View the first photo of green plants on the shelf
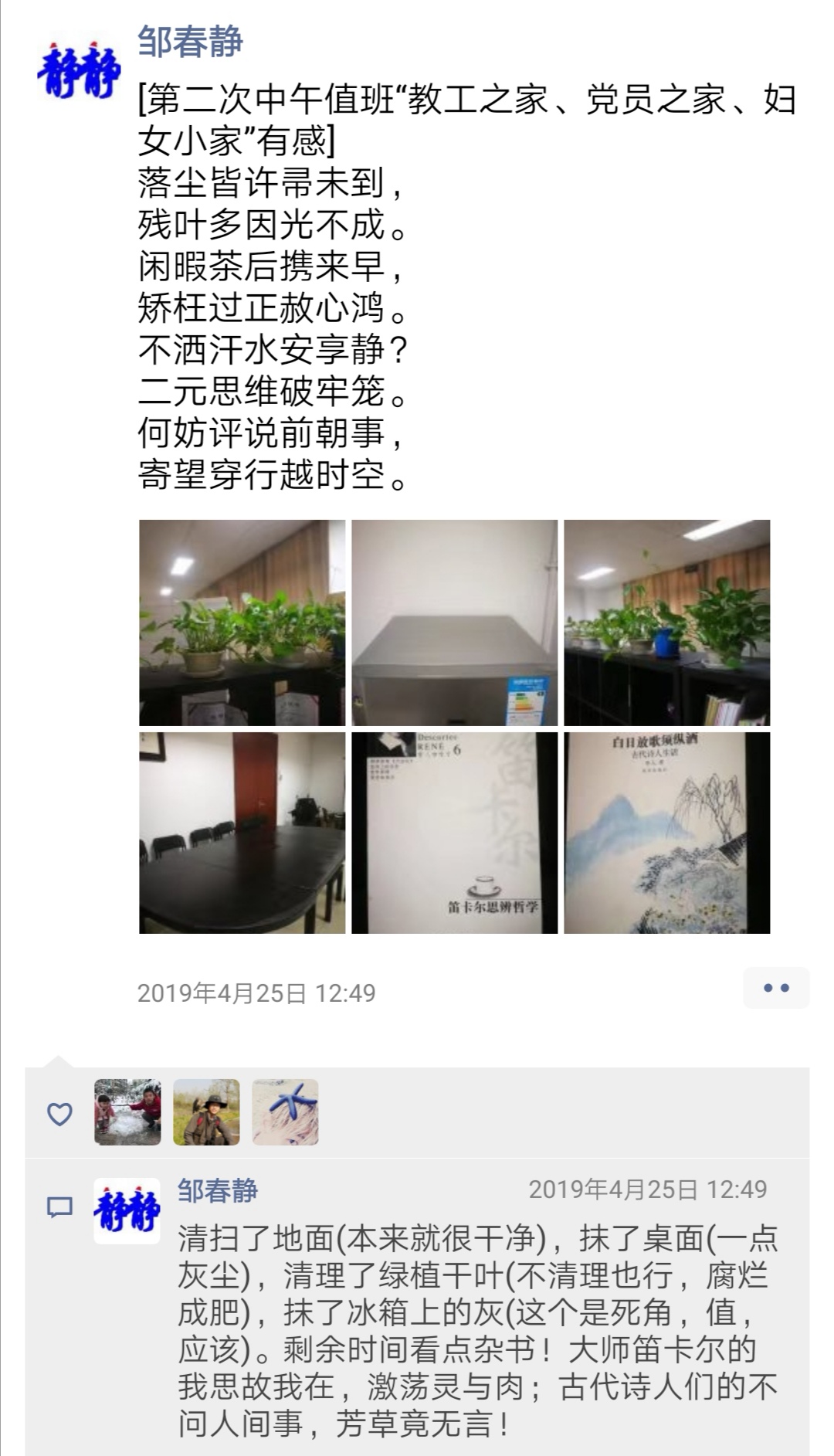The width and height of the screenshot is (834, 1456). (242, 623)
